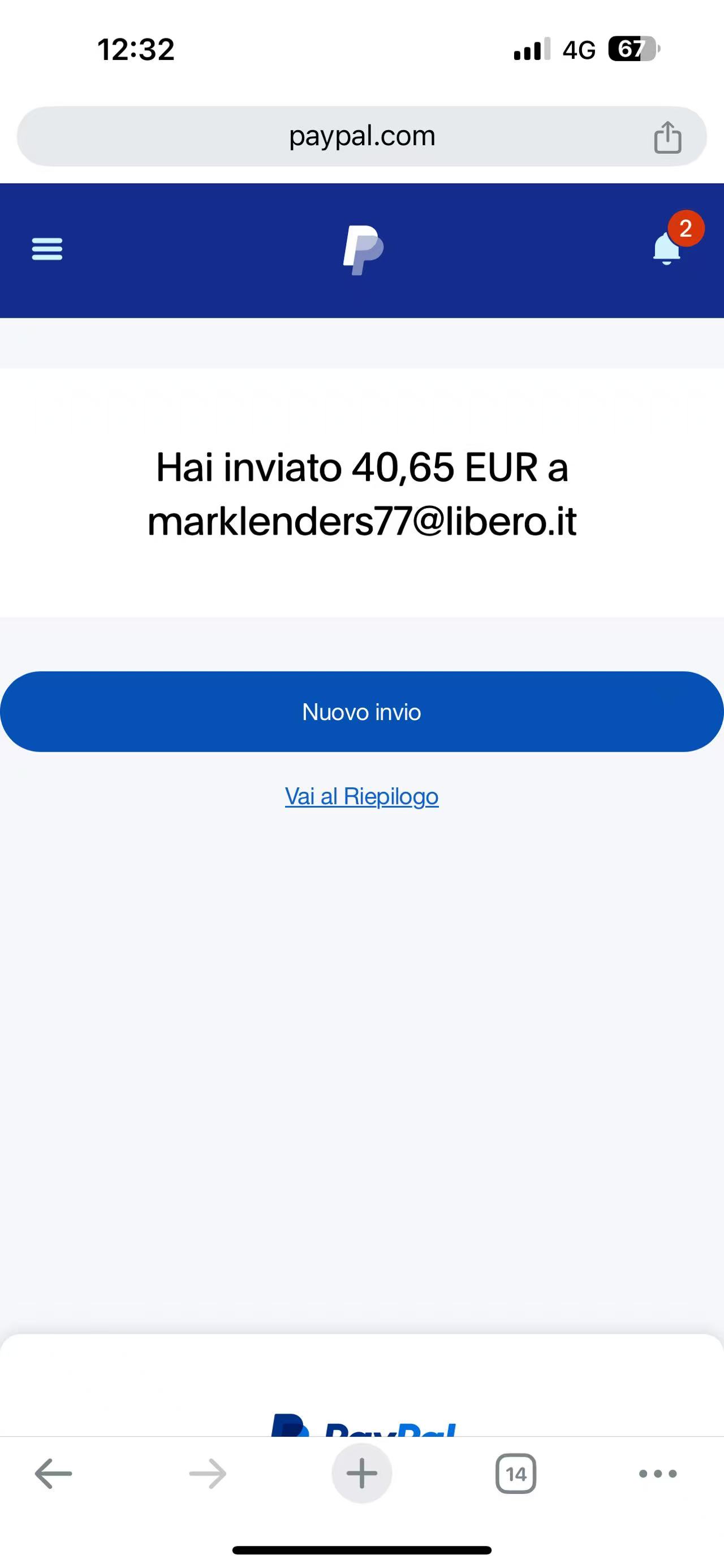Share this page from the address bar
This screenshot has width=724, height=1568.
coord(667,137)
